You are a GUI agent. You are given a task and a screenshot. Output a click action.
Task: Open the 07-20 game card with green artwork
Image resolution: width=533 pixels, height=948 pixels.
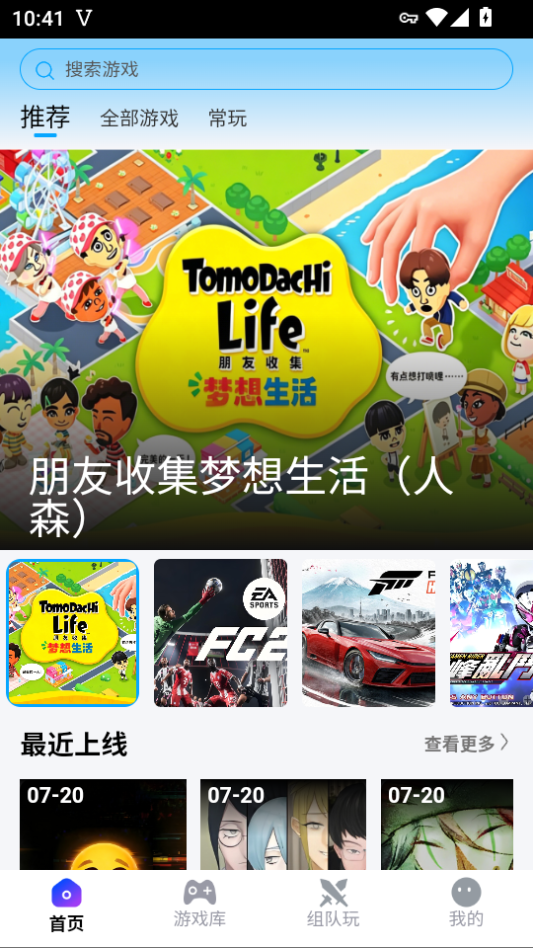[x=447, y=825]
